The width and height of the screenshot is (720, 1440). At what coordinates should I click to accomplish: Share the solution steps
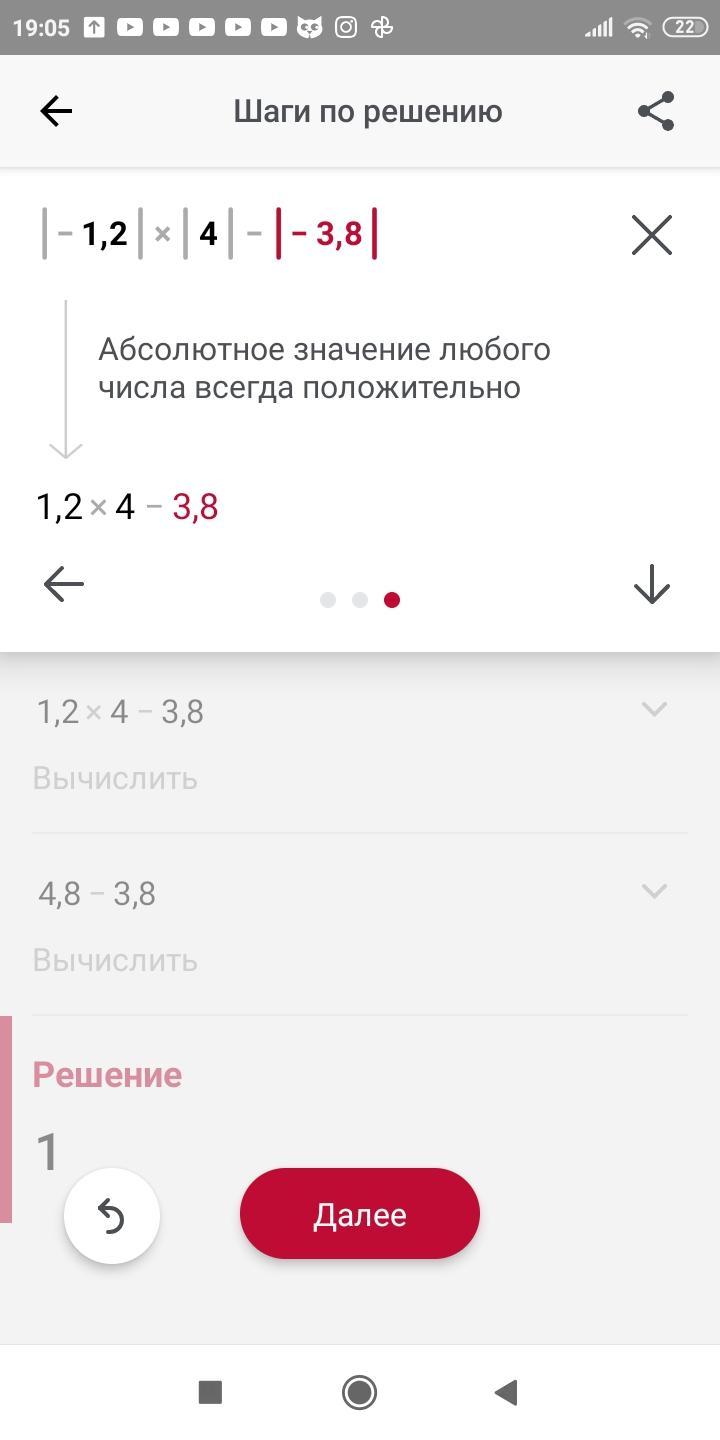656,111
